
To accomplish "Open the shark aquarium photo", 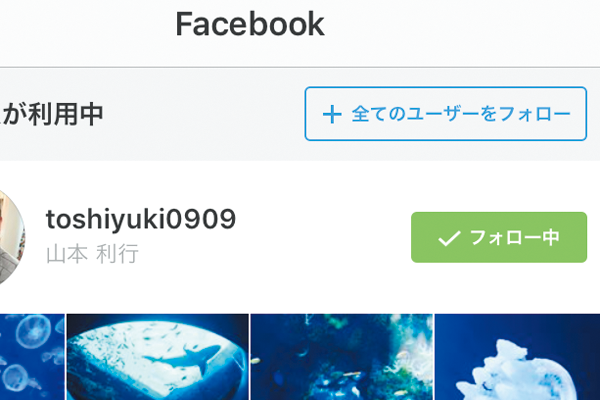I will pyautogui.click(x=157, y=357).
